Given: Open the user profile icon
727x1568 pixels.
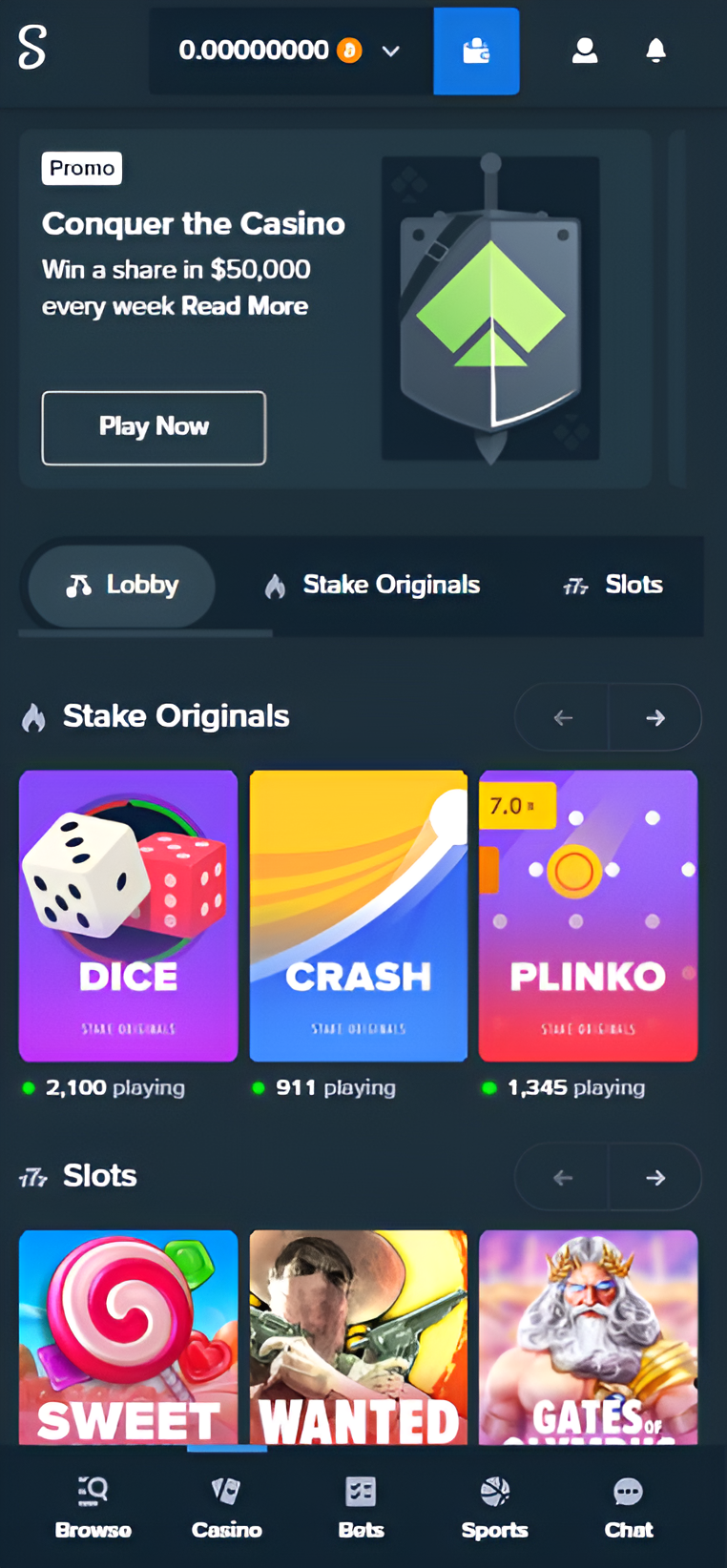Looking at the screenshot, I should pyautogui.click(x=585, y=51).
